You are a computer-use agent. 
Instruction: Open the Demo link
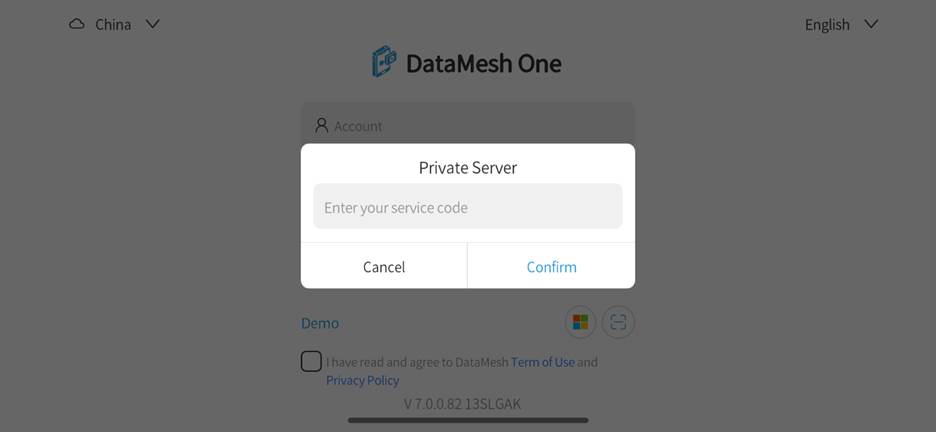320,323
